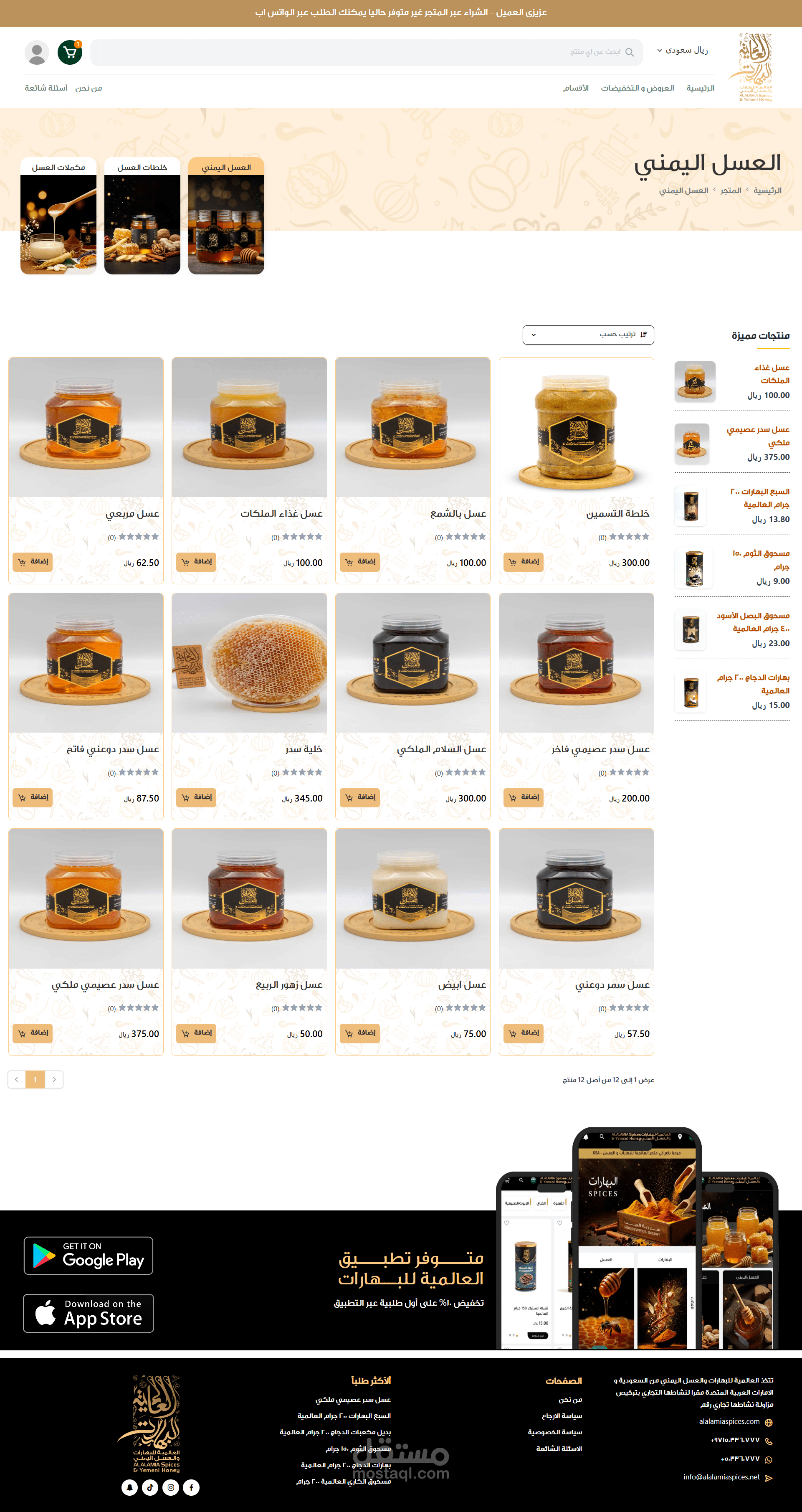Select the مكملات العسل category tile
This screenshot has width=802, height=1512.
[x=58, y=216]
